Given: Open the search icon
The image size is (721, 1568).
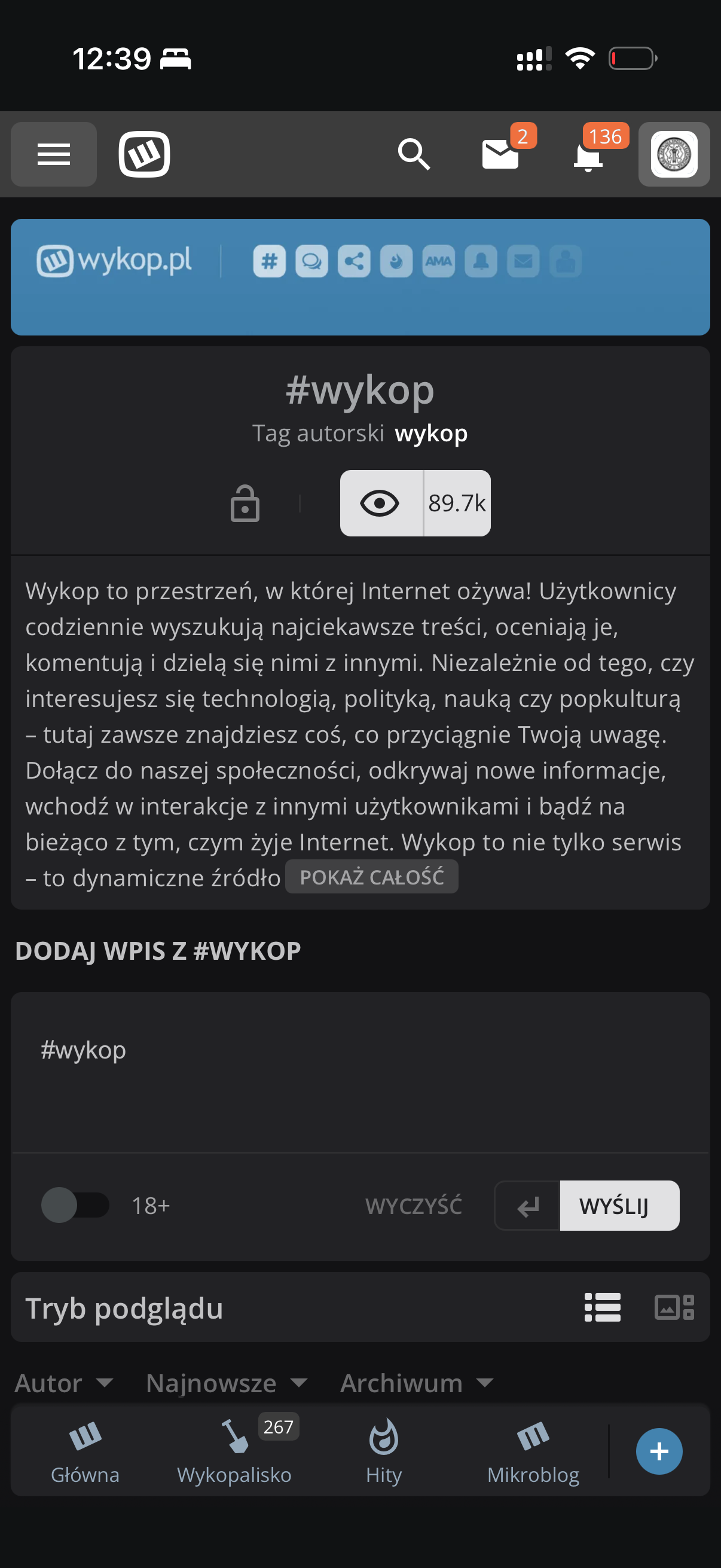Looking at the screenshot, I should pos(414,154).
